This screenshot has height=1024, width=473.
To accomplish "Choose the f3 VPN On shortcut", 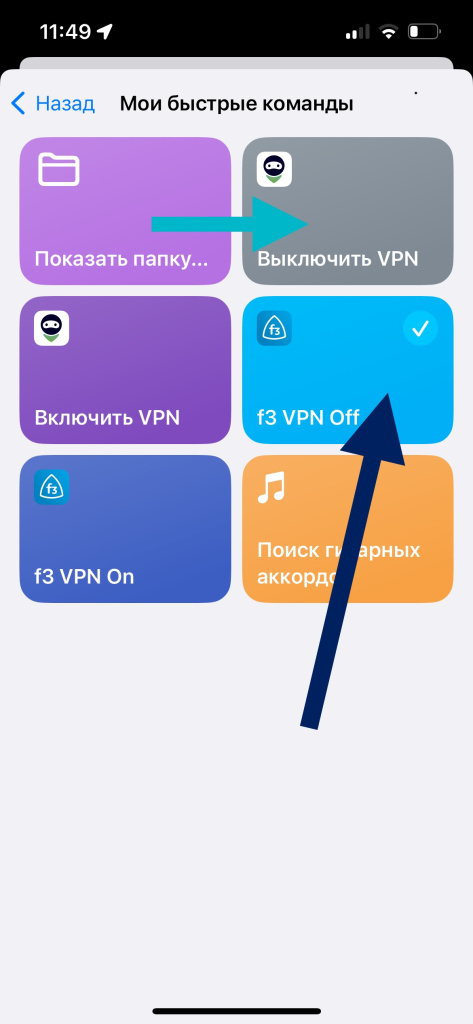I will [x=125, y=528].
